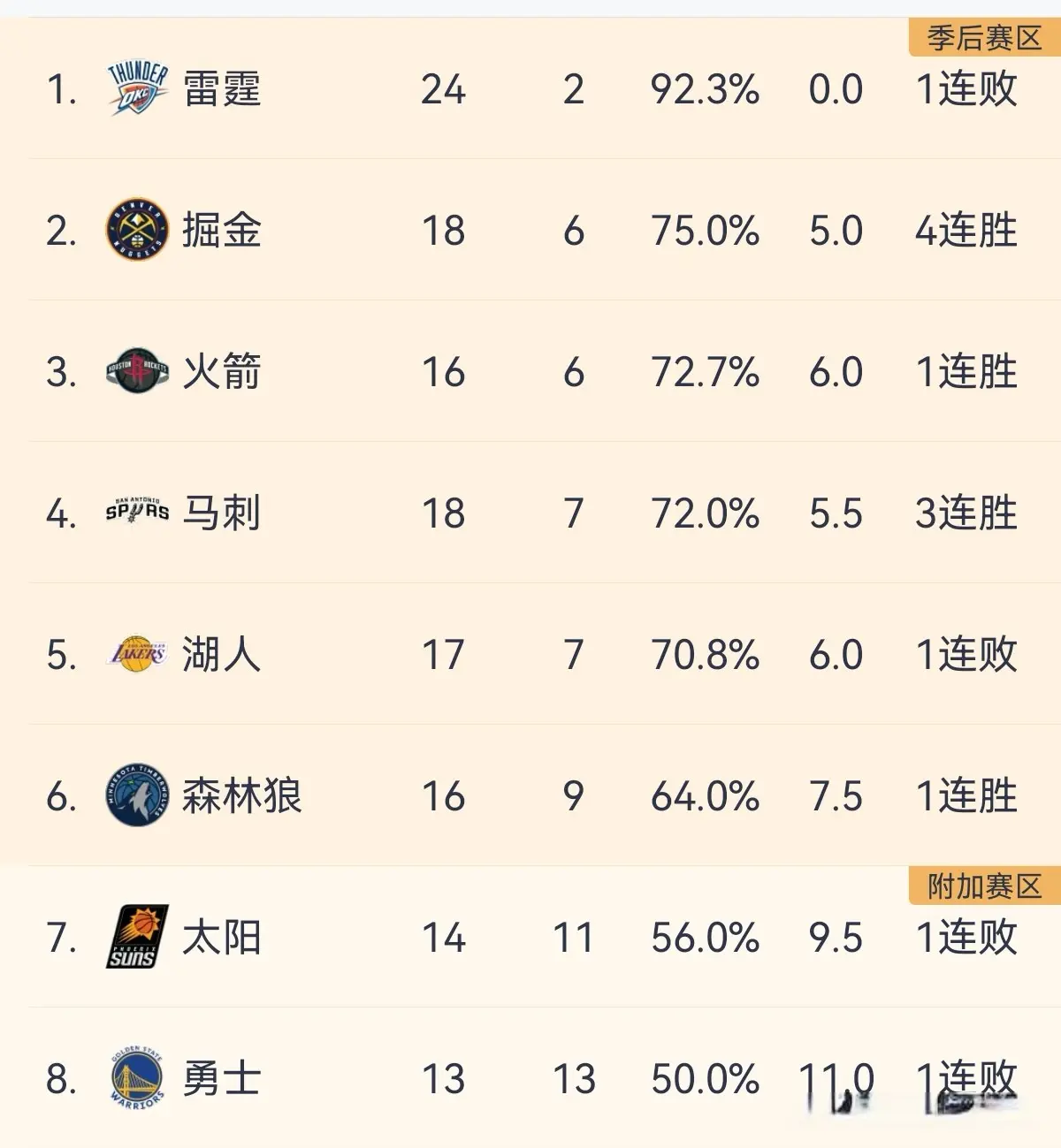Select the 掘金 team row
This screenshot has width=1061, height=1148.
221,231
